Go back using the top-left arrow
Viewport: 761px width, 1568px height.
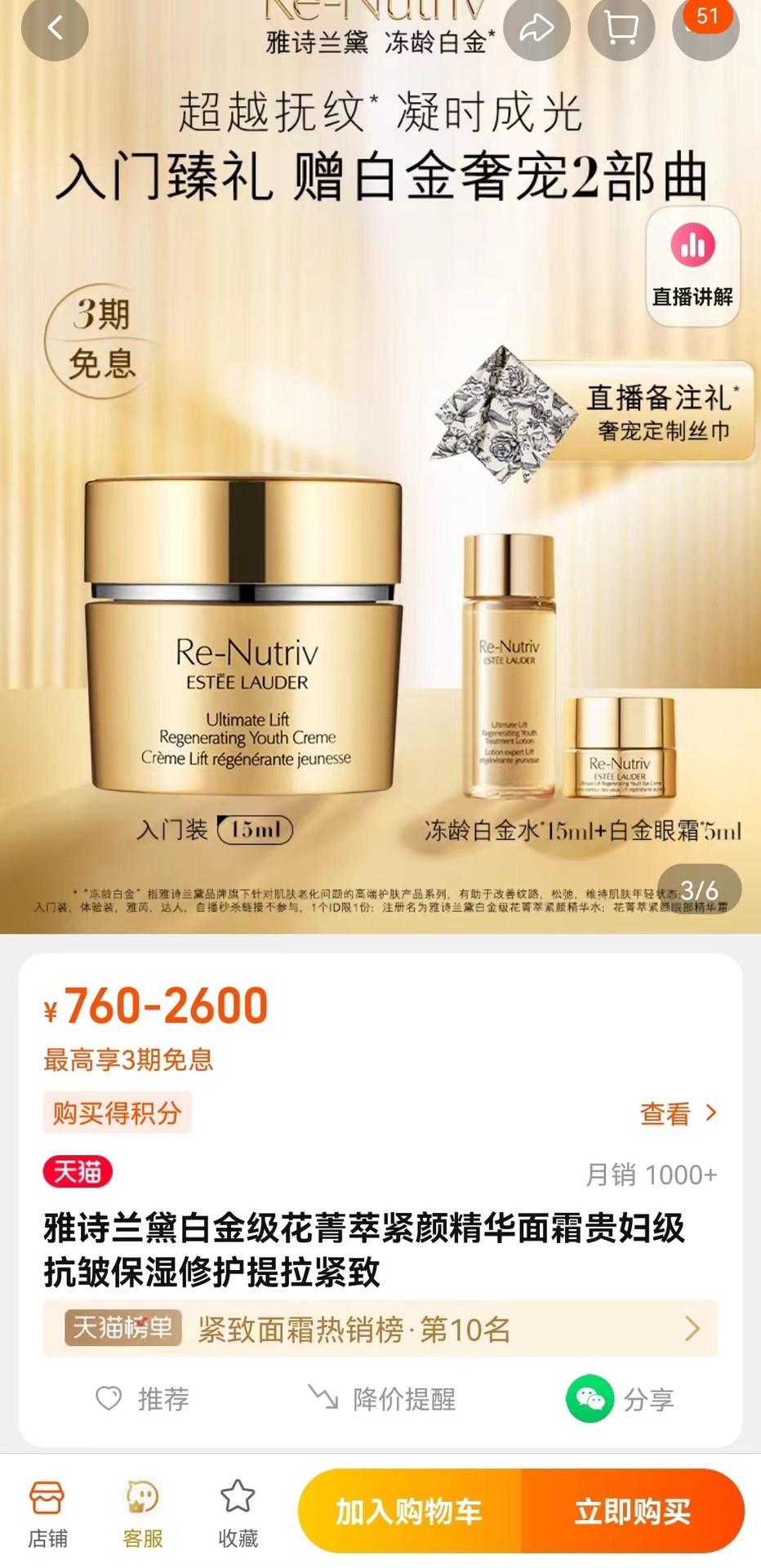pos(55,29)
